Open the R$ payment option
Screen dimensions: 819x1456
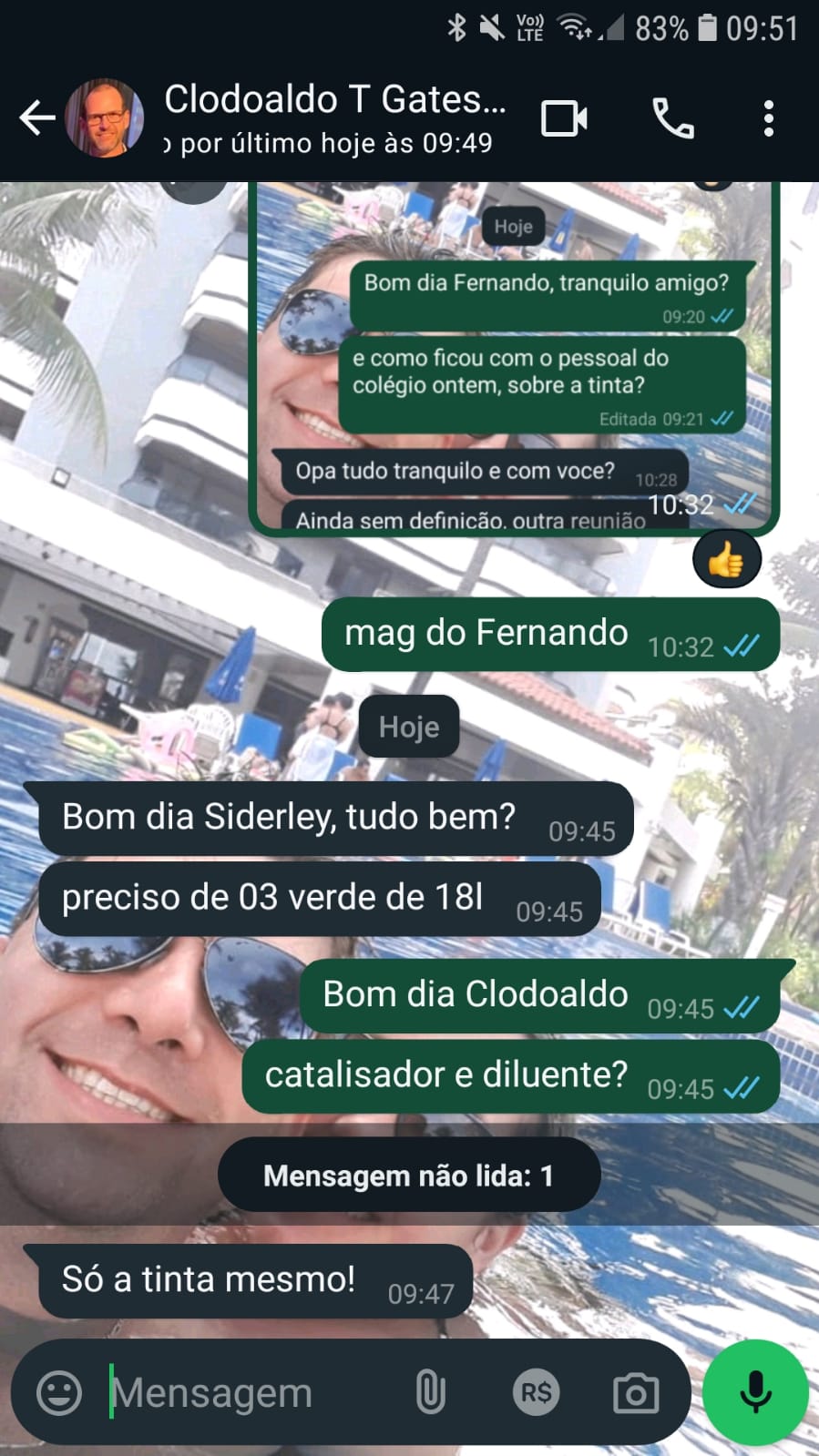(536, 1392)
